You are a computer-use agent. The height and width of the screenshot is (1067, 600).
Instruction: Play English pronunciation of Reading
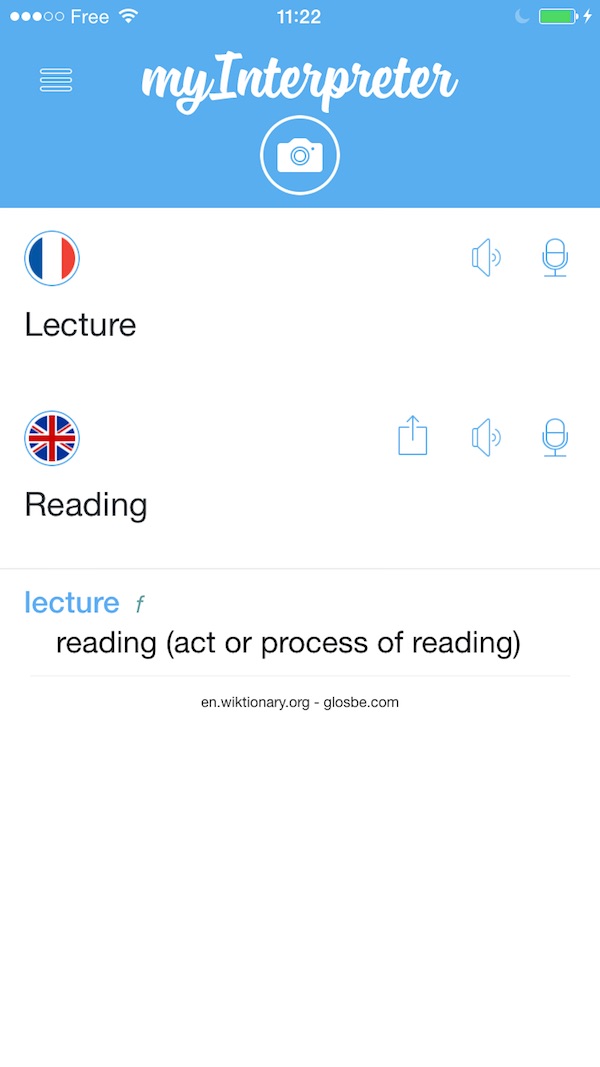(x=486, y=438)
